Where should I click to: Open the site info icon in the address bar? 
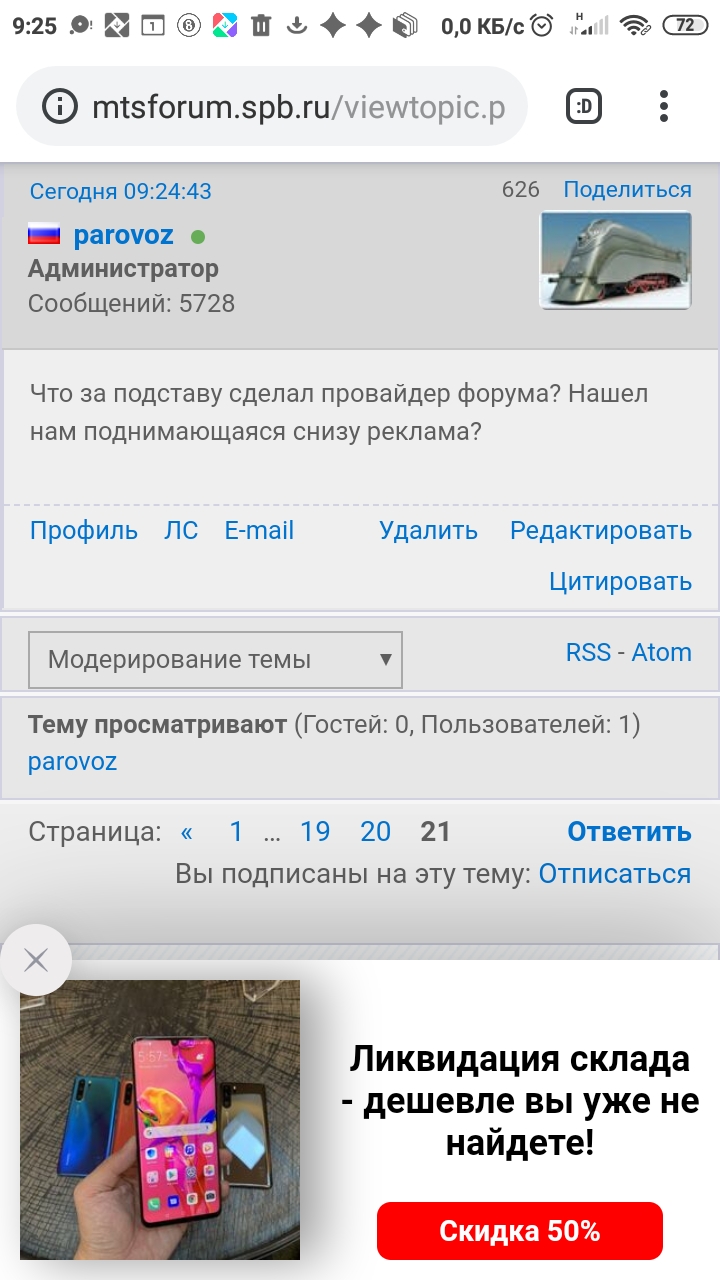click(61, 106)
